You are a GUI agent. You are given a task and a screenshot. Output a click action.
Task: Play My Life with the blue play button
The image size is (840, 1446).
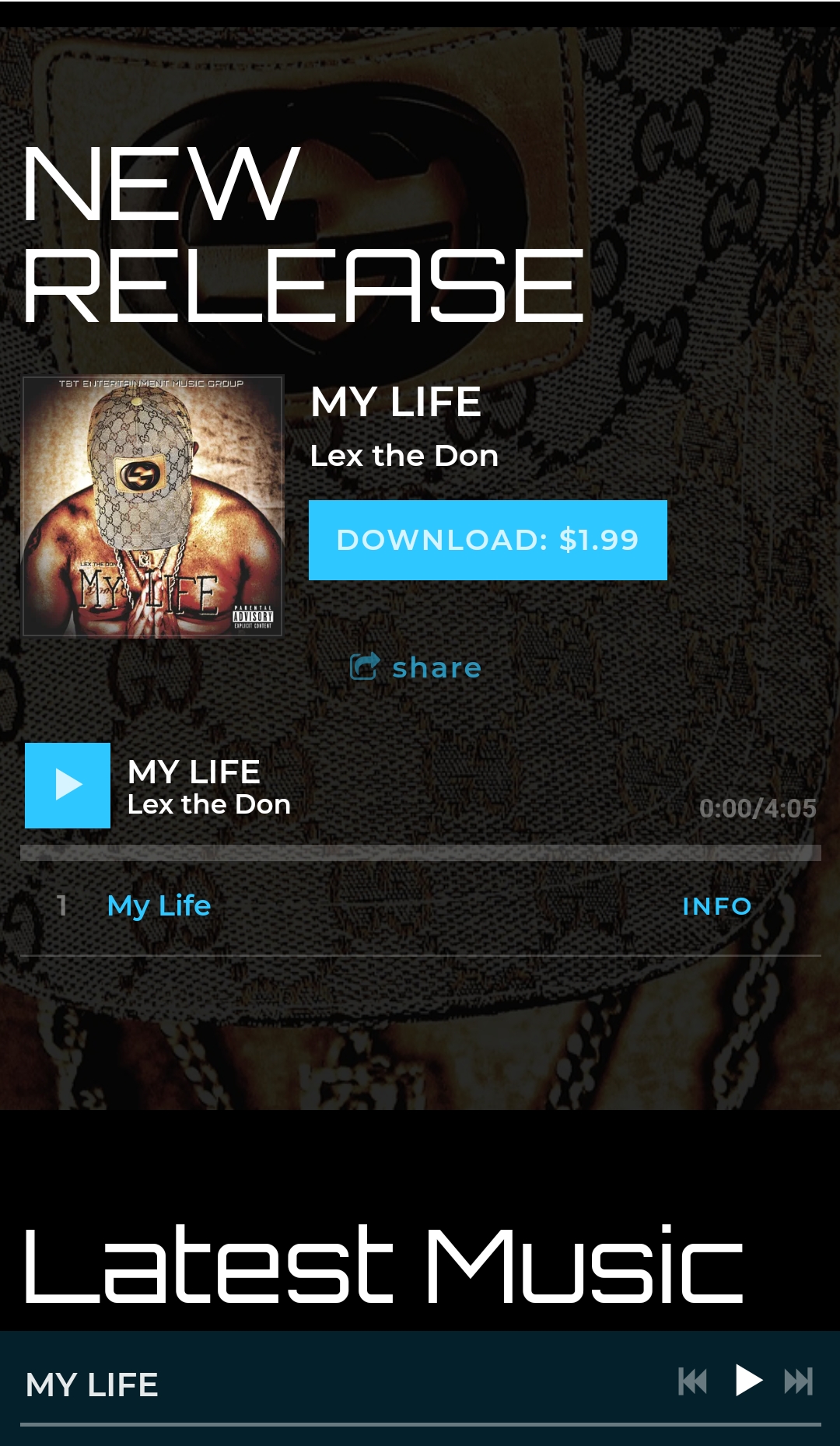coord(68,786)
